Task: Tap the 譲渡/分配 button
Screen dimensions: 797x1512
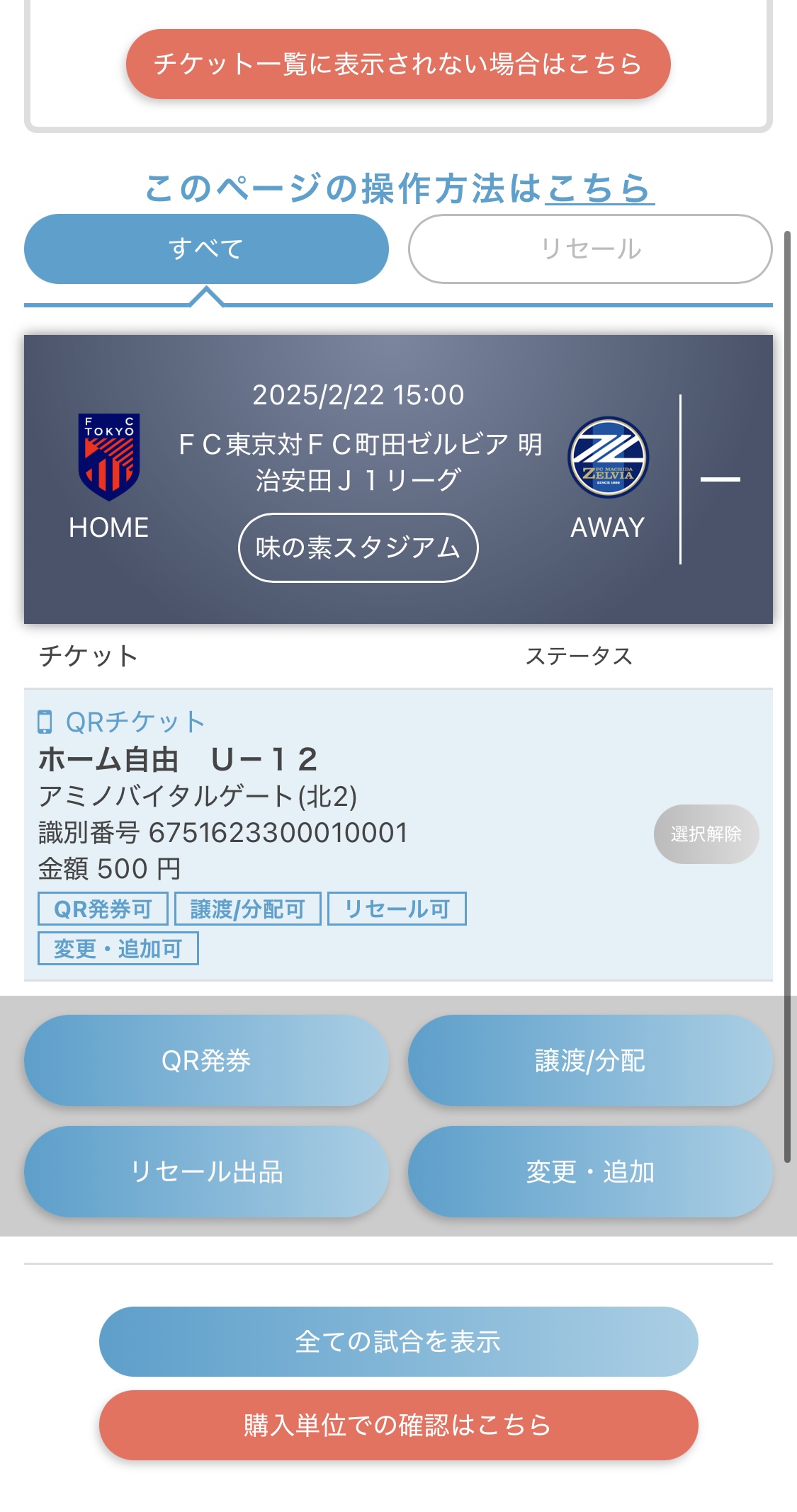Action: click(590, 1061)
